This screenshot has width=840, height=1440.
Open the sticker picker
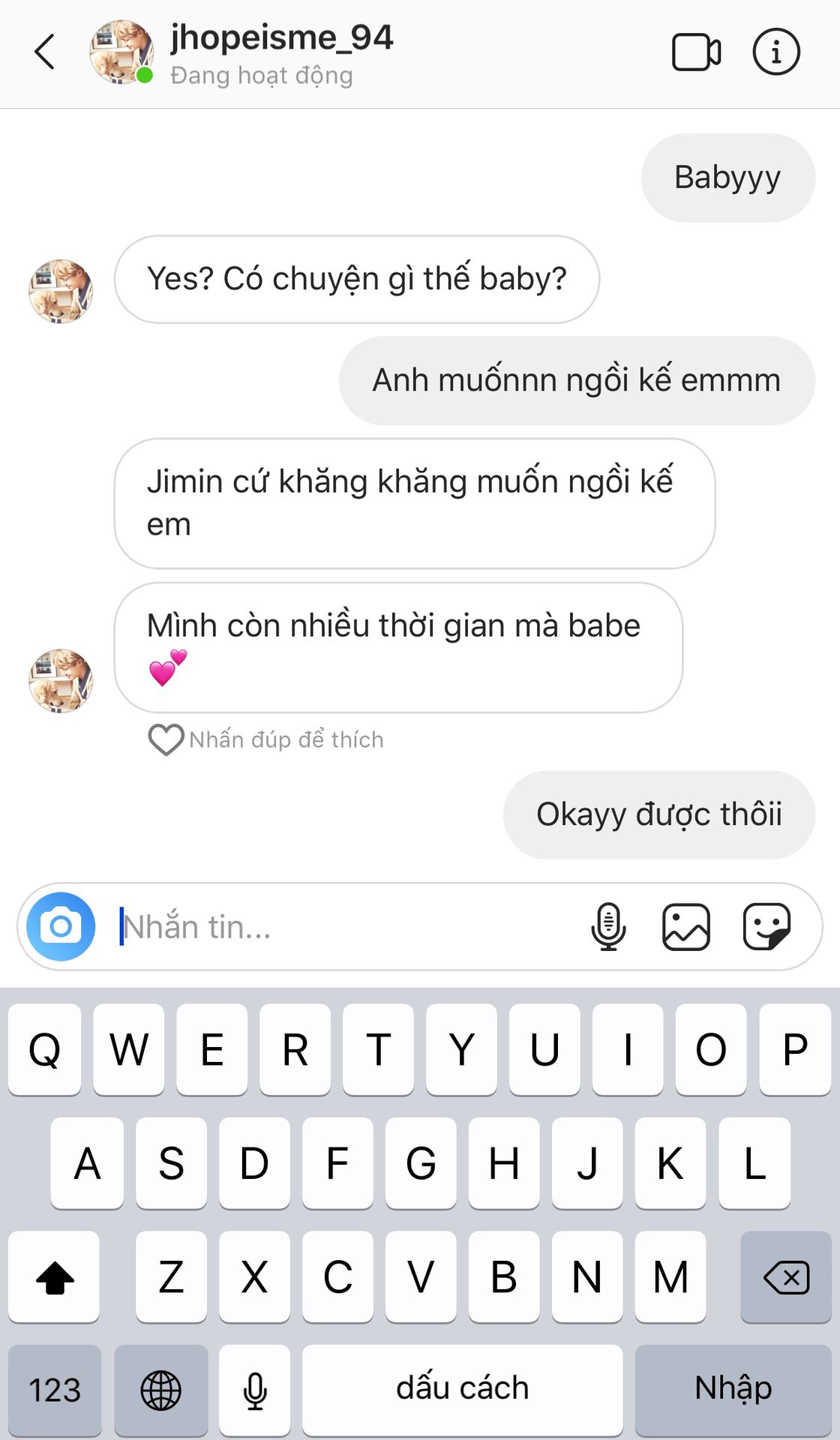click(x=767, y=927)
